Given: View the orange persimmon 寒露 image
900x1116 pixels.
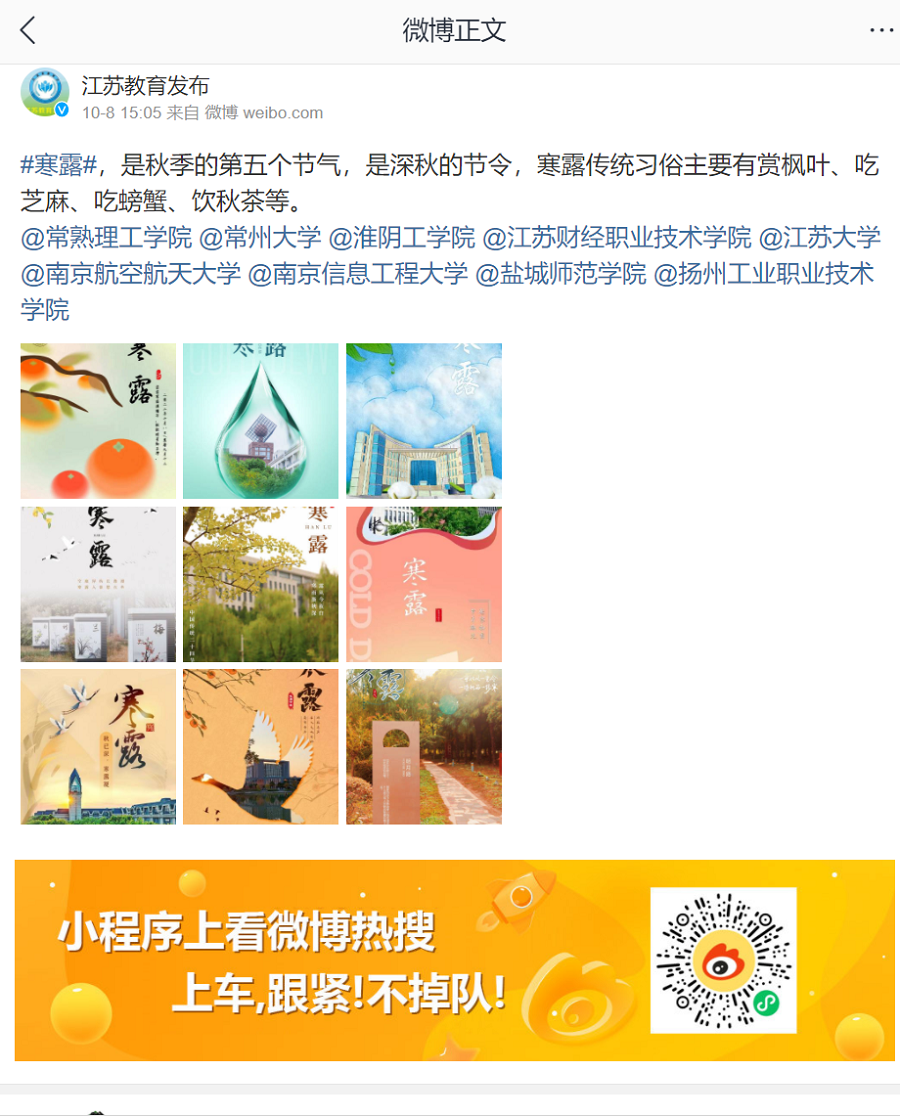Looking at the screenshot, I should click(98, 421).
